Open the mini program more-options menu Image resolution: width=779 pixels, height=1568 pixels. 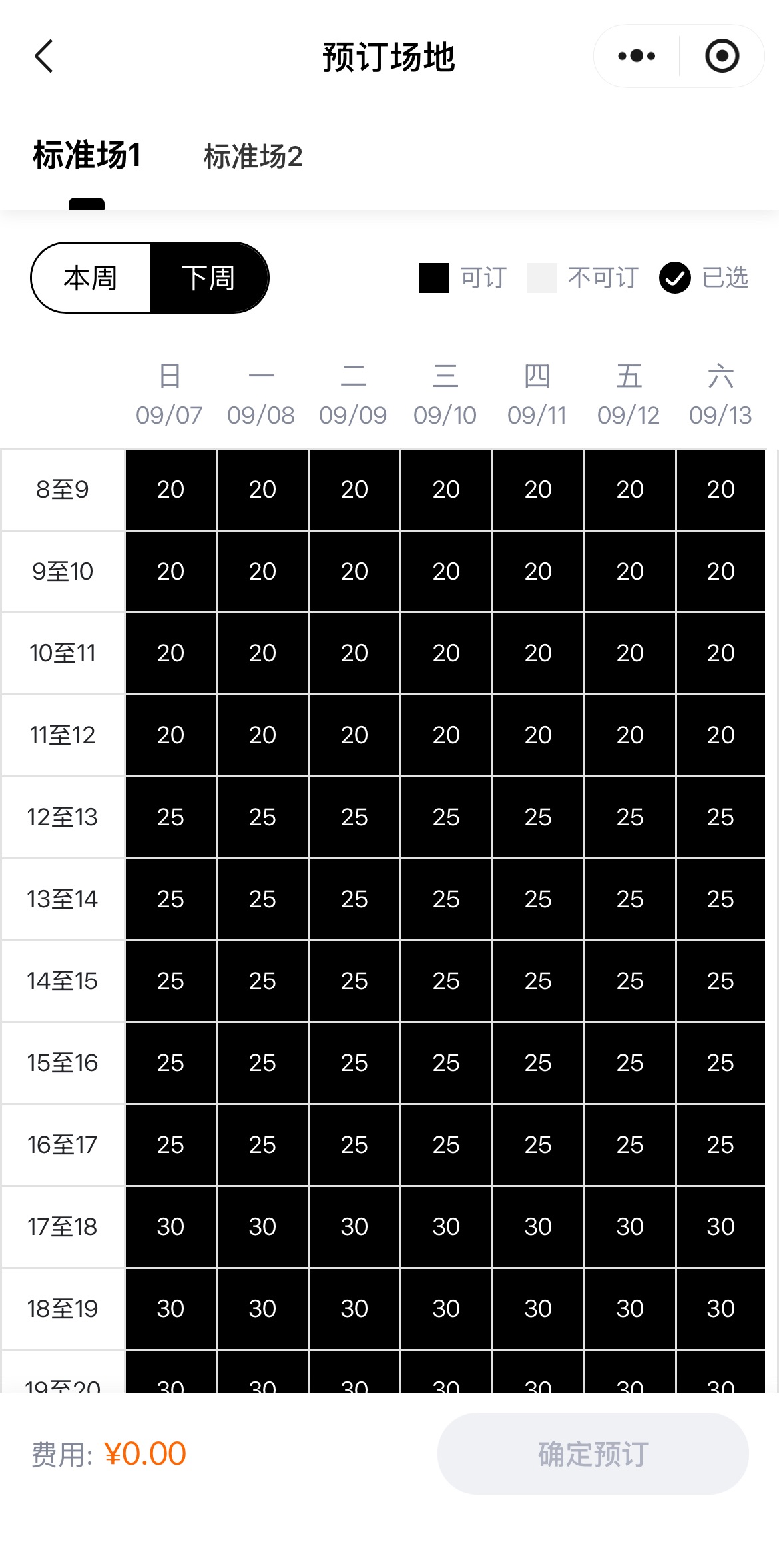[x=637, y=56]
